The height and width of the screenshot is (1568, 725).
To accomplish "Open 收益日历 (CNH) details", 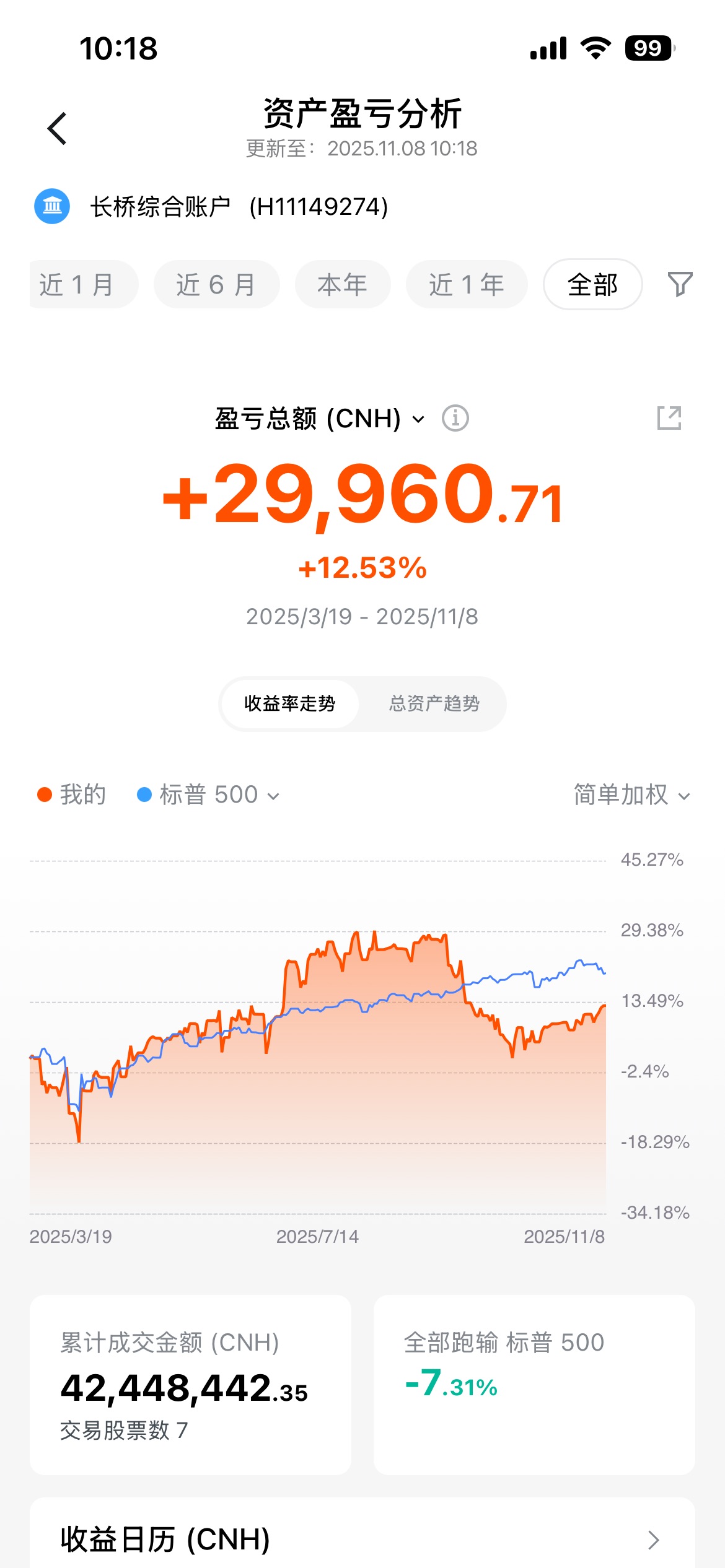I will (x=362, y=1540).
